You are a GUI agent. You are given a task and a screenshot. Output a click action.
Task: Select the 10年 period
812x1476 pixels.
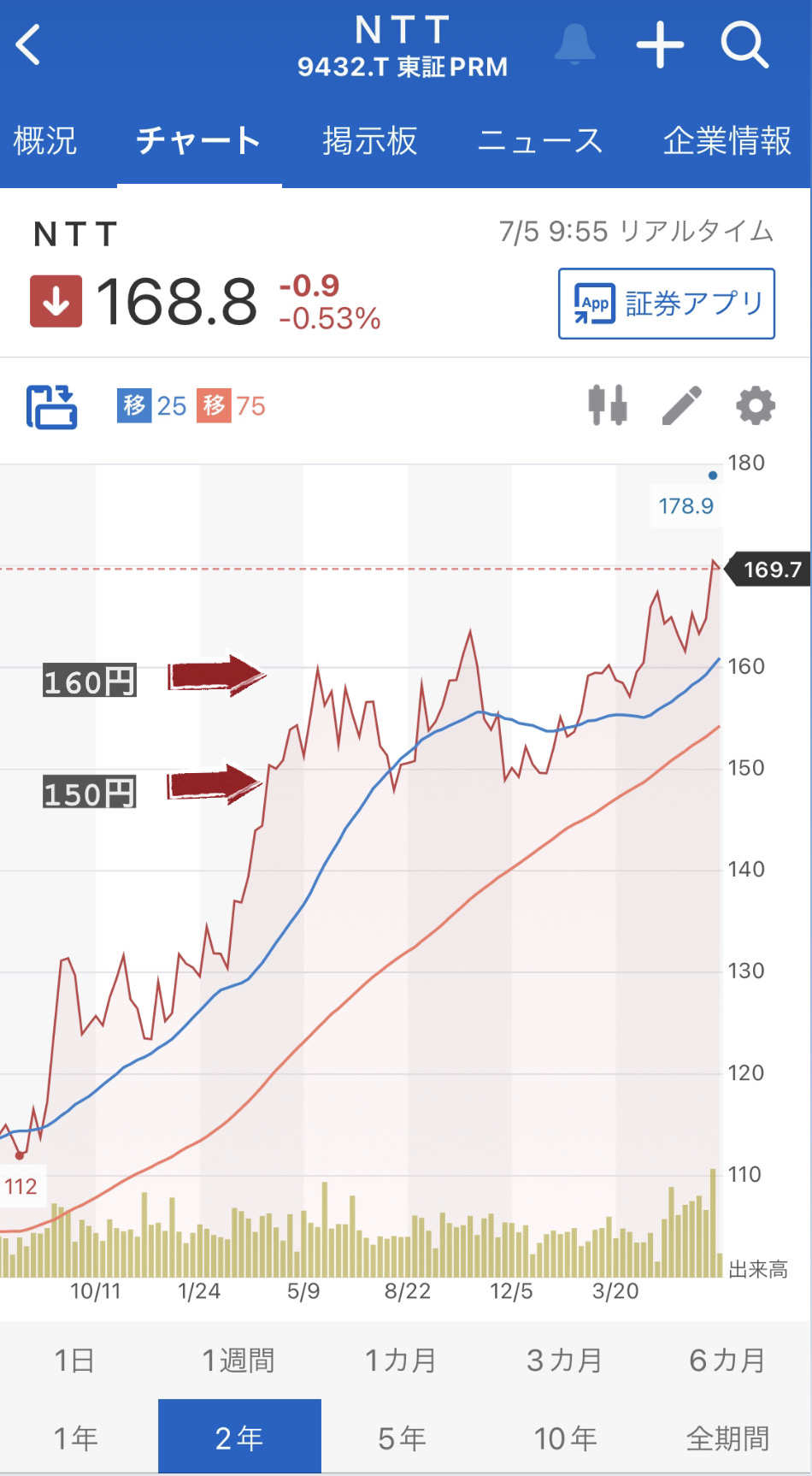pos(565,1438)
